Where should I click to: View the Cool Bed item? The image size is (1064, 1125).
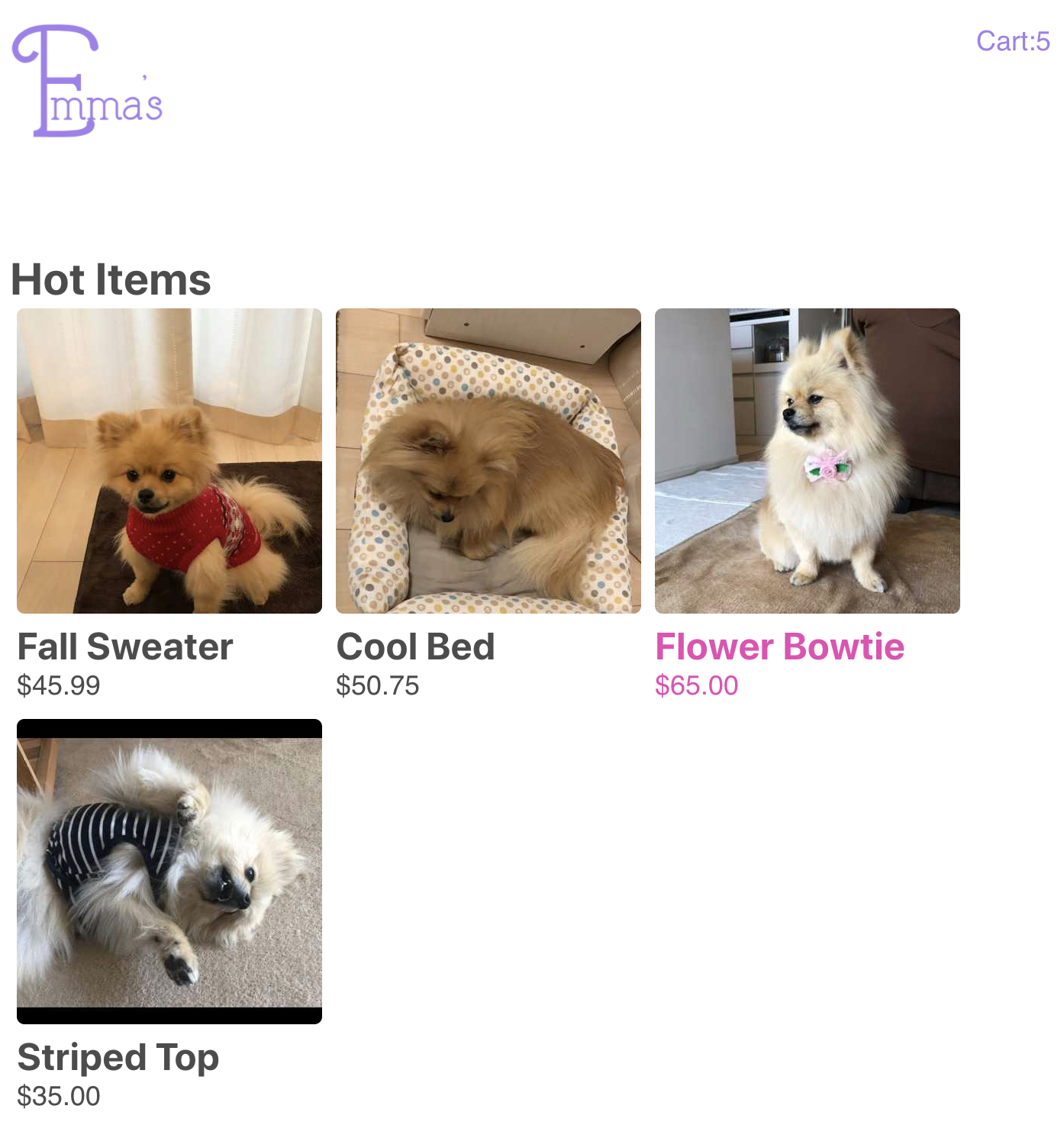coord(488,461)
